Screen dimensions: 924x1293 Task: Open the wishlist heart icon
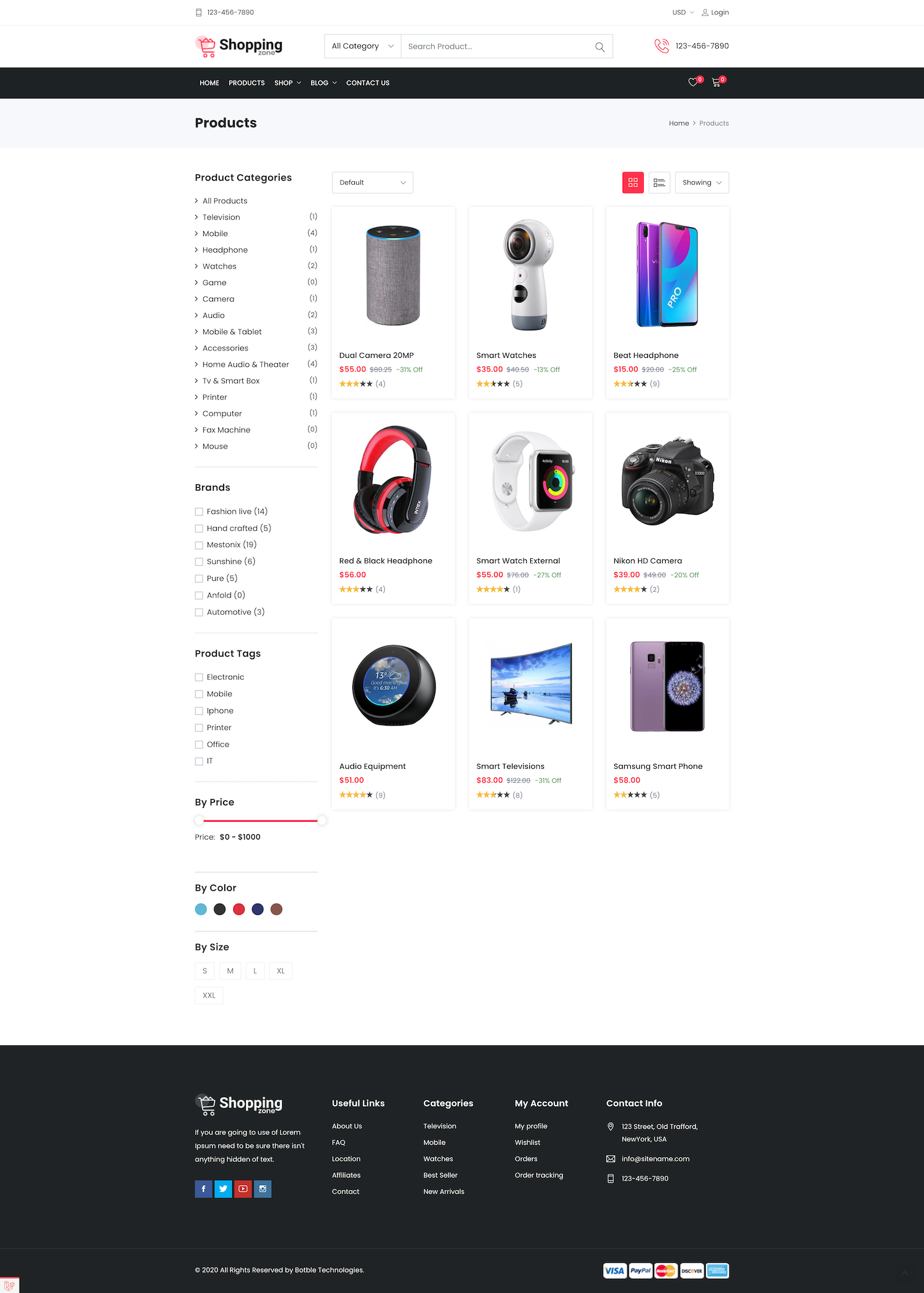[693, 83]
